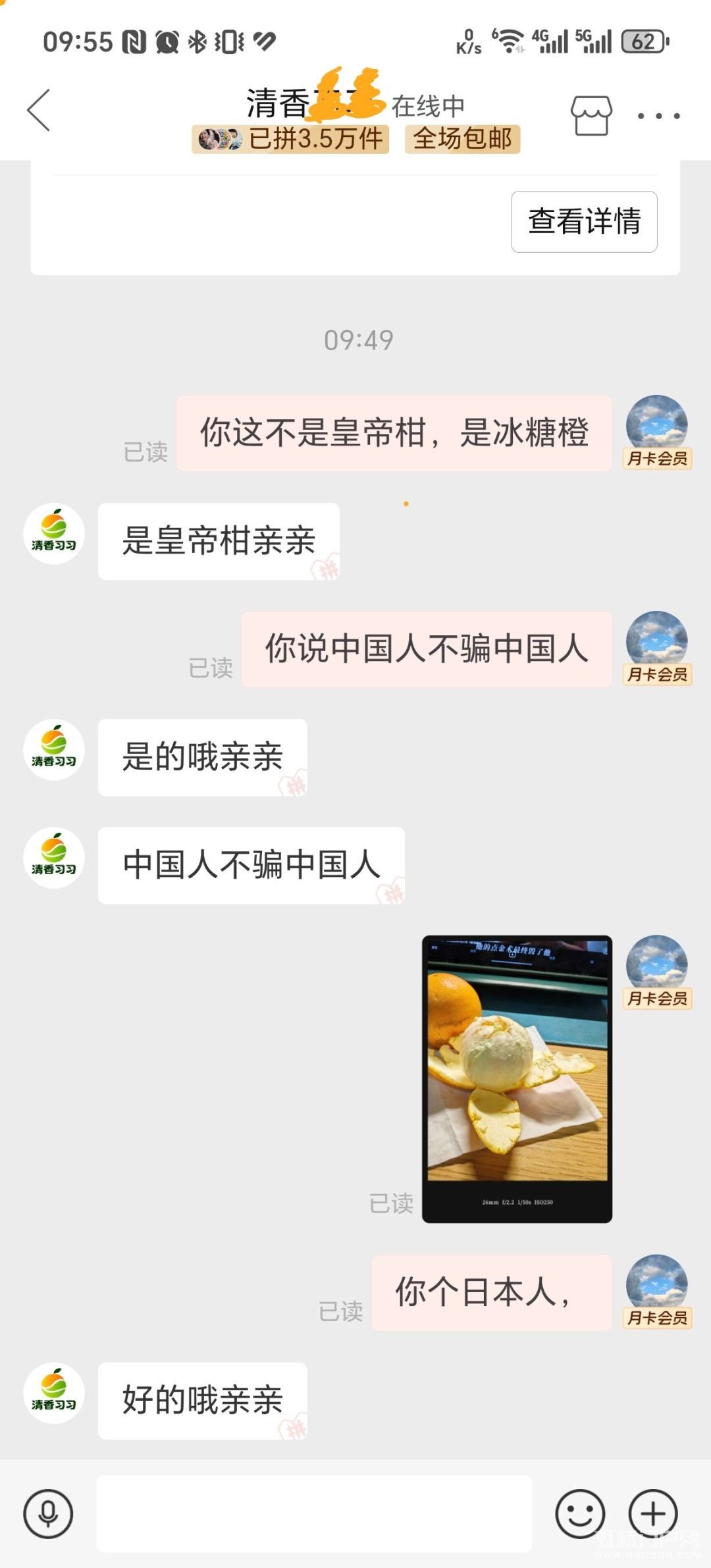Go back from the chat
Viewport: 711px width, 1568px height.
tap(39, 110)
